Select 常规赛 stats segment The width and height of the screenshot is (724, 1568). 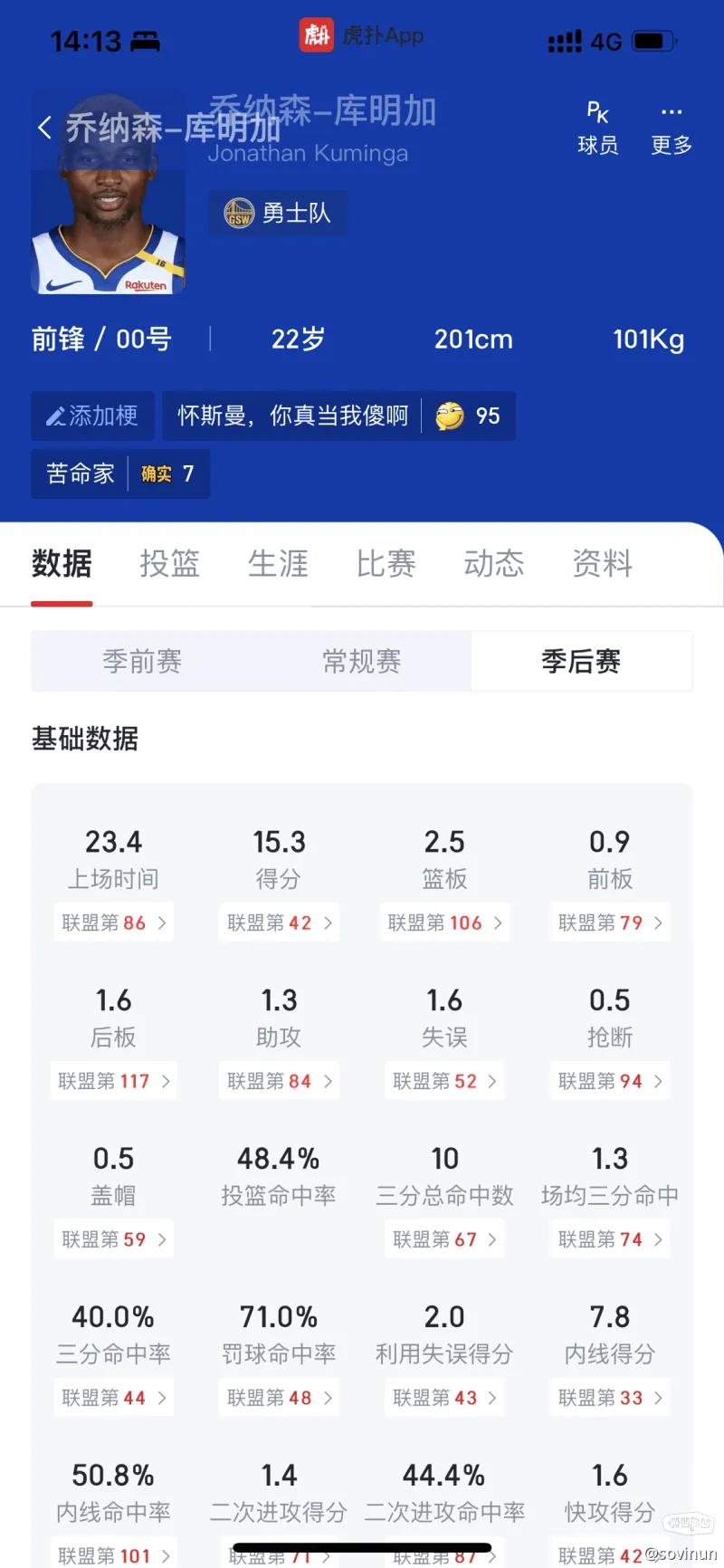pyautogui.click(x=361, y=662)
